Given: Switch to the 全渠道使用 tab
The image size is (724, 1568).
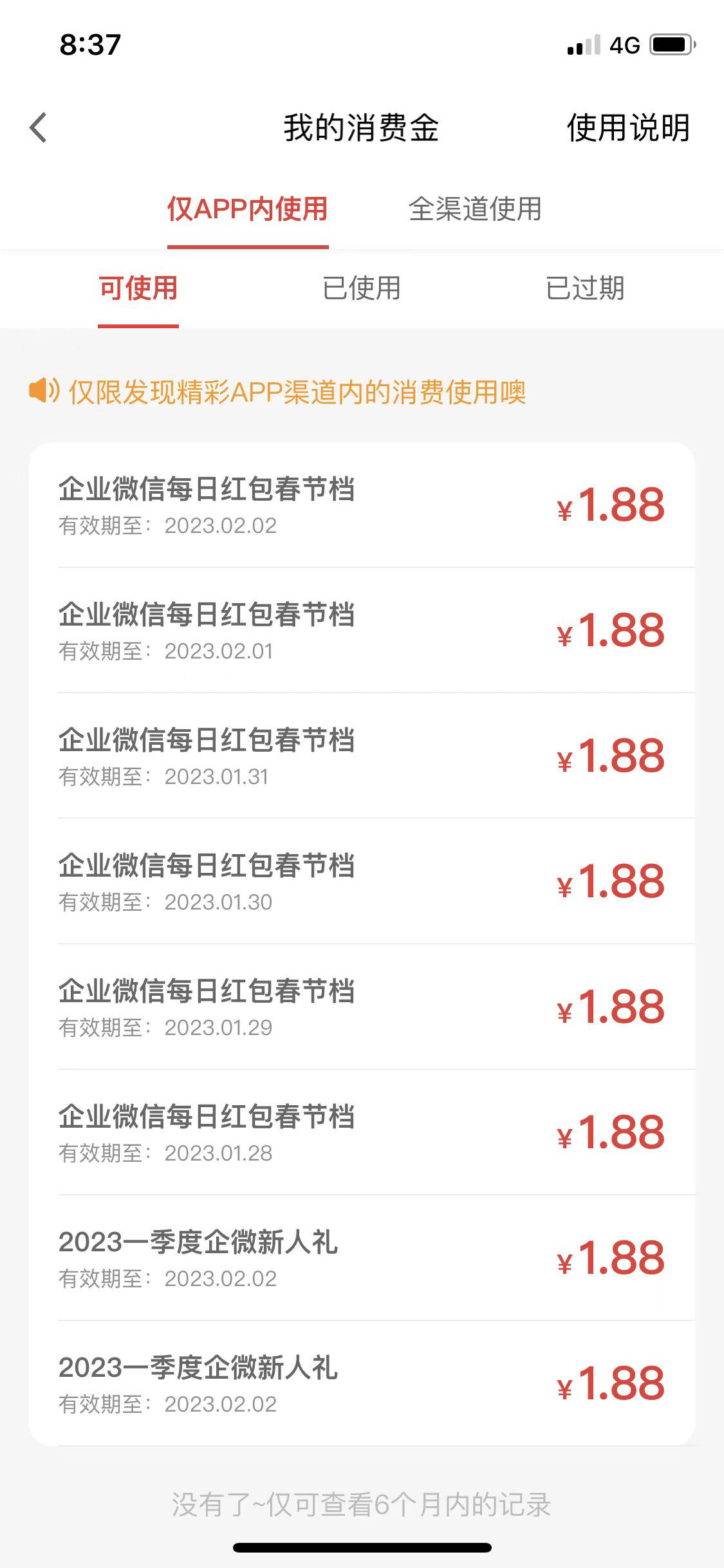Looking at the screenshot, I should point(475,209).
